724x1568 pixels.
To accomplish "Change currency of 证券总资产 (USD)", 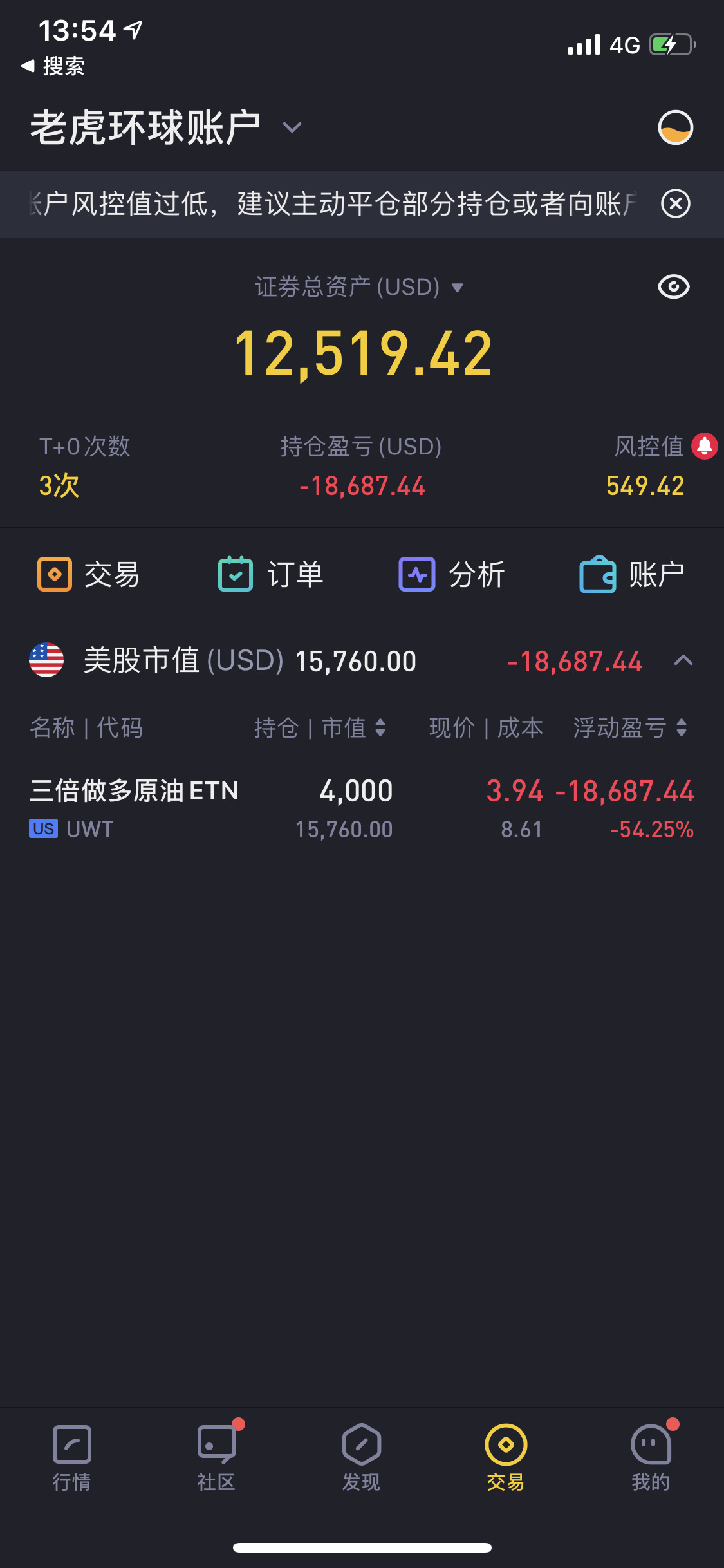I will (x=359, y=287).
